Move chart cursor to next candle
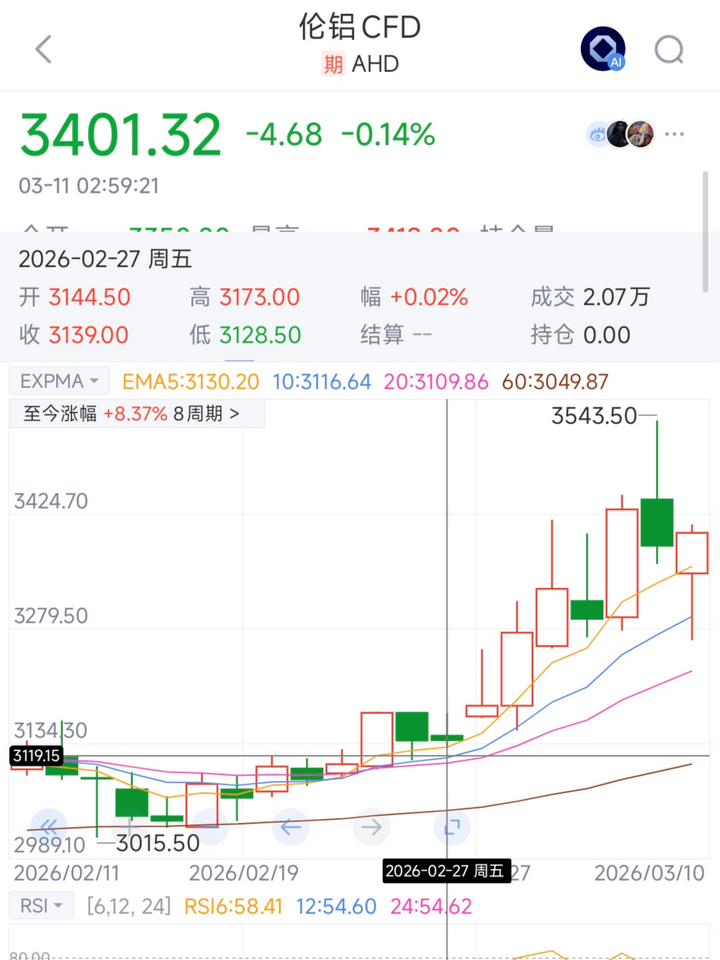This screenshot has width=720, height=960. coord(371,826)
